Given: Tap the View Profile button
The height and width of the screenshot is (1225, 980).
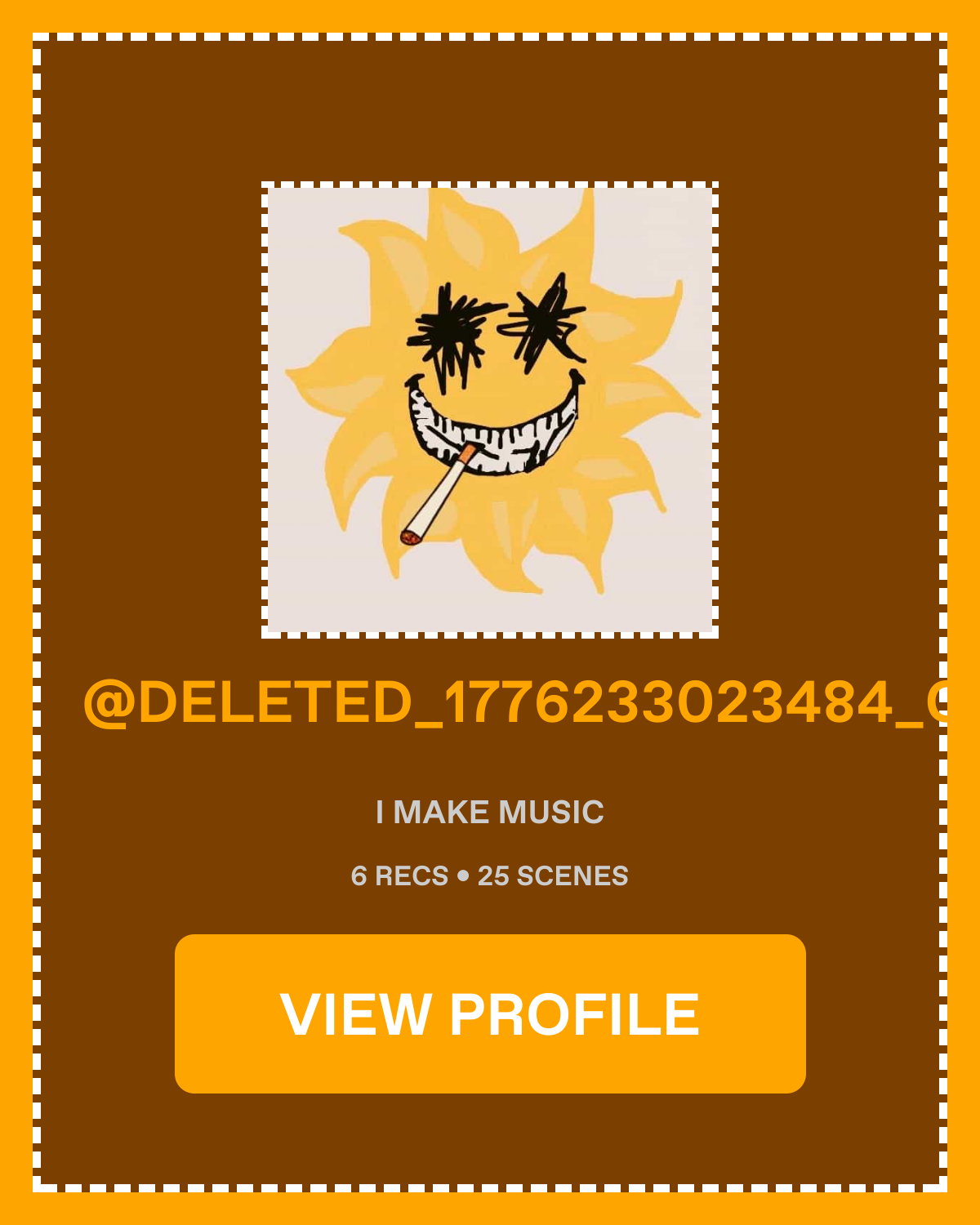Looking at the screenshot, I should [490, 1013].
